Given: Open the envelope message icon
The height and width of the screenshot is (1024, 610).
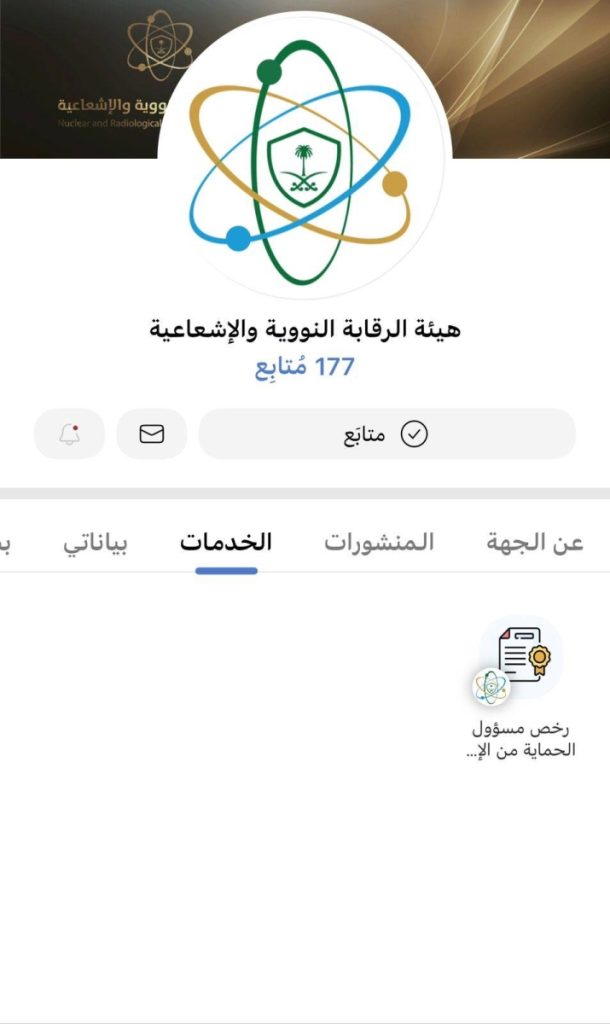Looking at the screenshot, I should [x=151, y=434].
